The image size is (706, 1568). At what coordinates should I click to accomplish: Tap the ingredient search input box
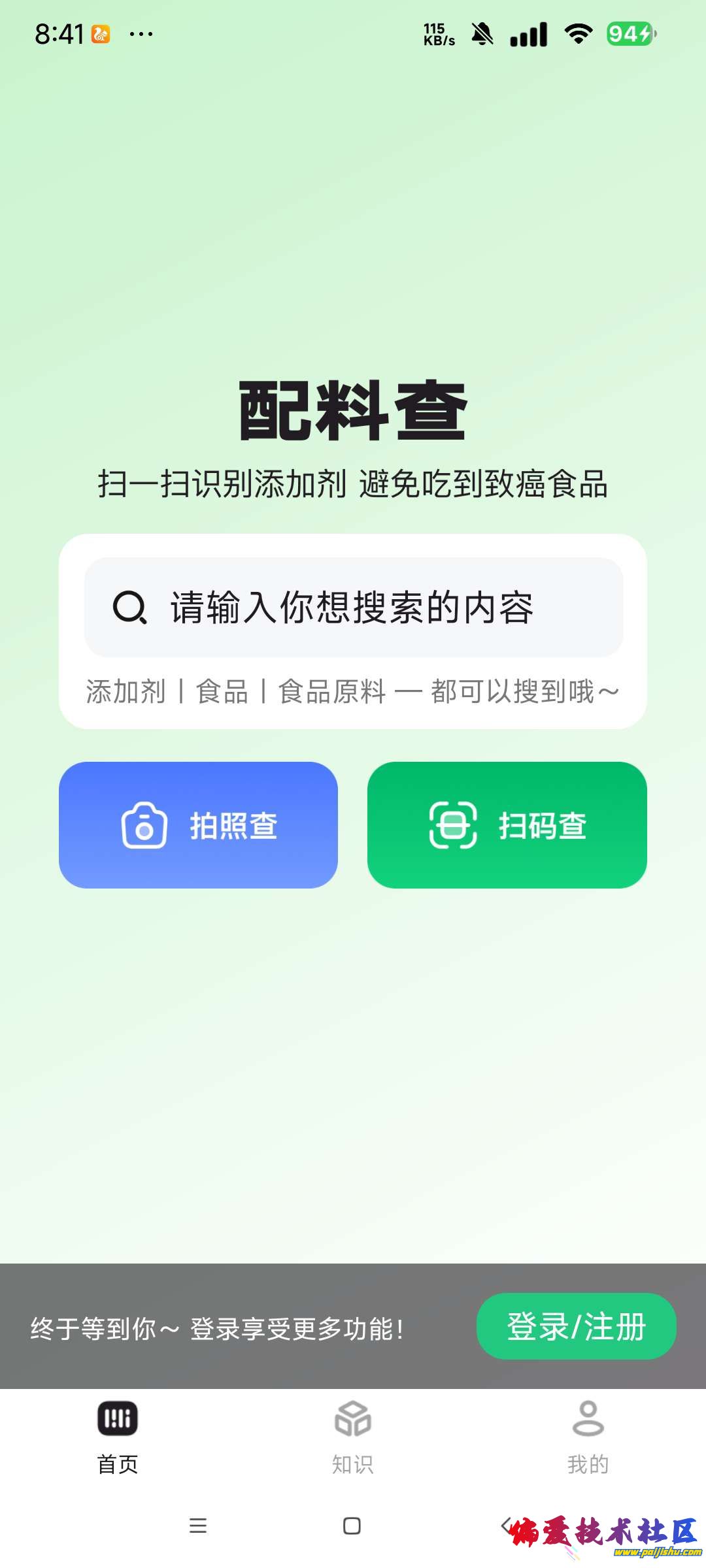[x=353, y=608]
